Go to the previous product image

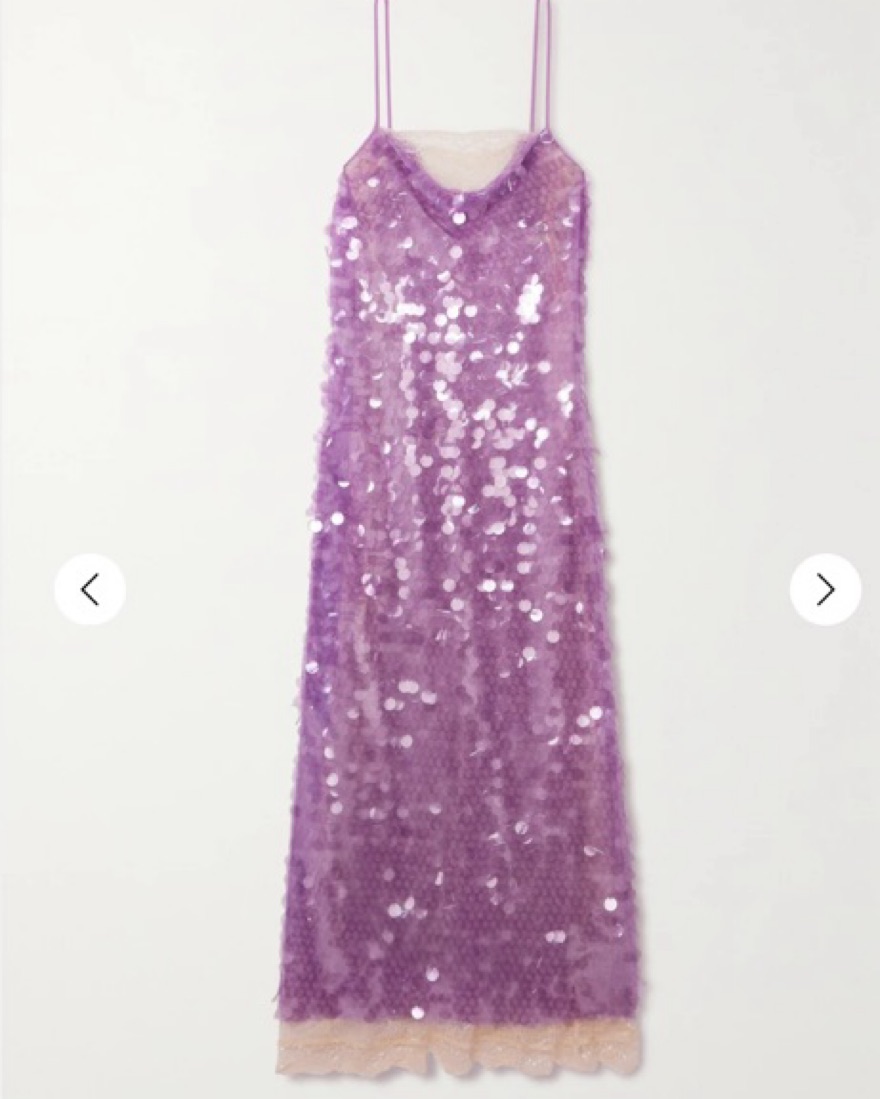pos(90,590)
